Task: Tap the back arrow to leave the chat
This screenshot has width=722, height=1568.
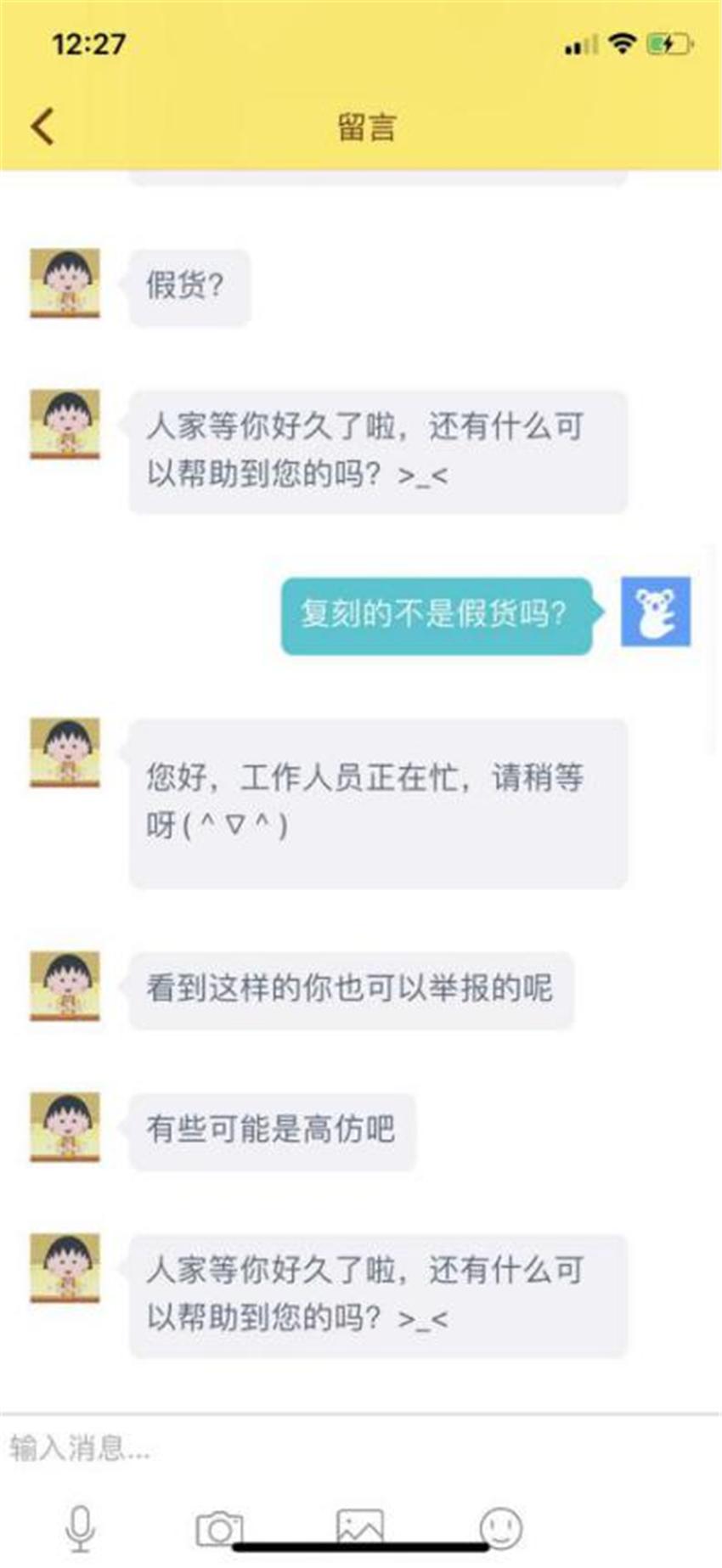Action: coord(41,126)
